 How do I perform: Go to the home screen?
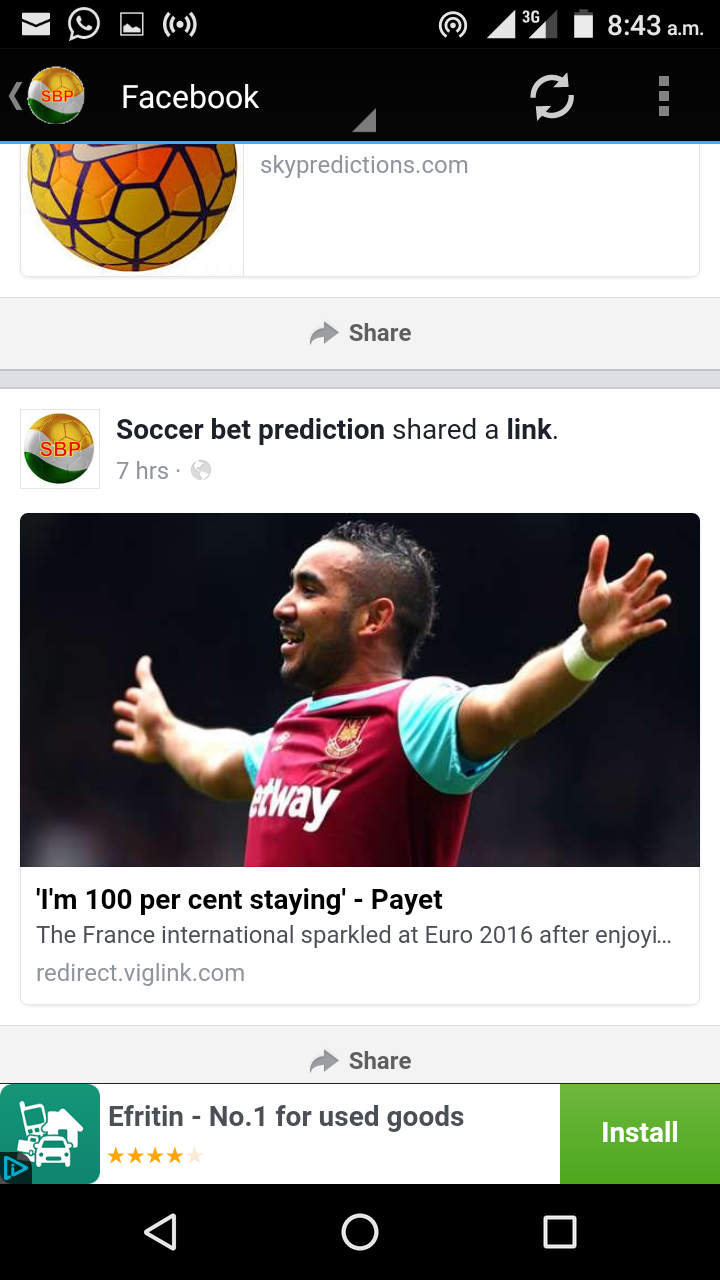click(360, 1232)
